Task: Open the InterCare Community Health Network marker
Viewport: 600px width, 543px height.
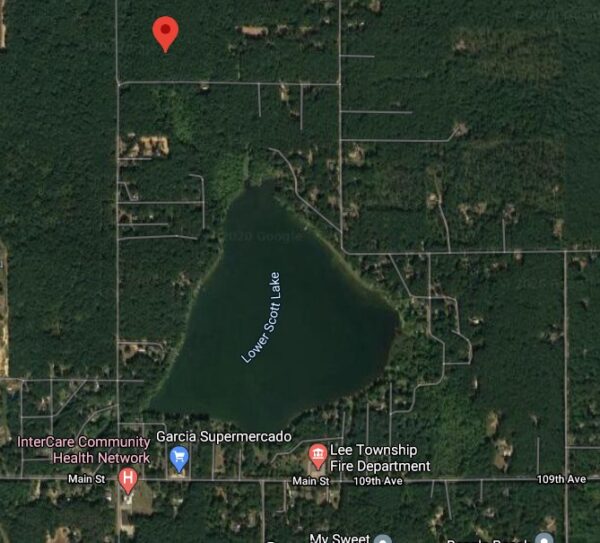Action: [128, 479]
